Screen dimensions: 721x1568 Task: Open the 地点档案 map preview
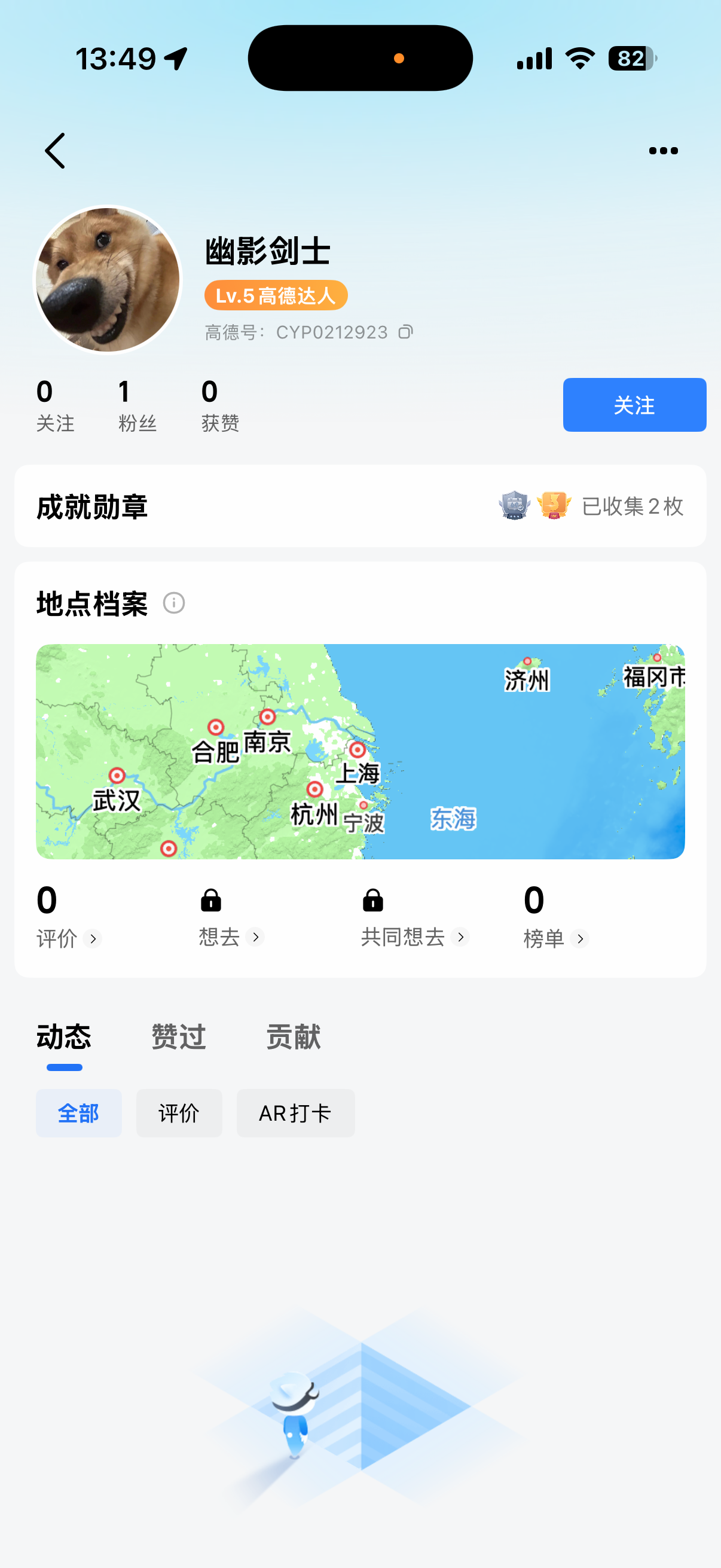coord(360,751)
